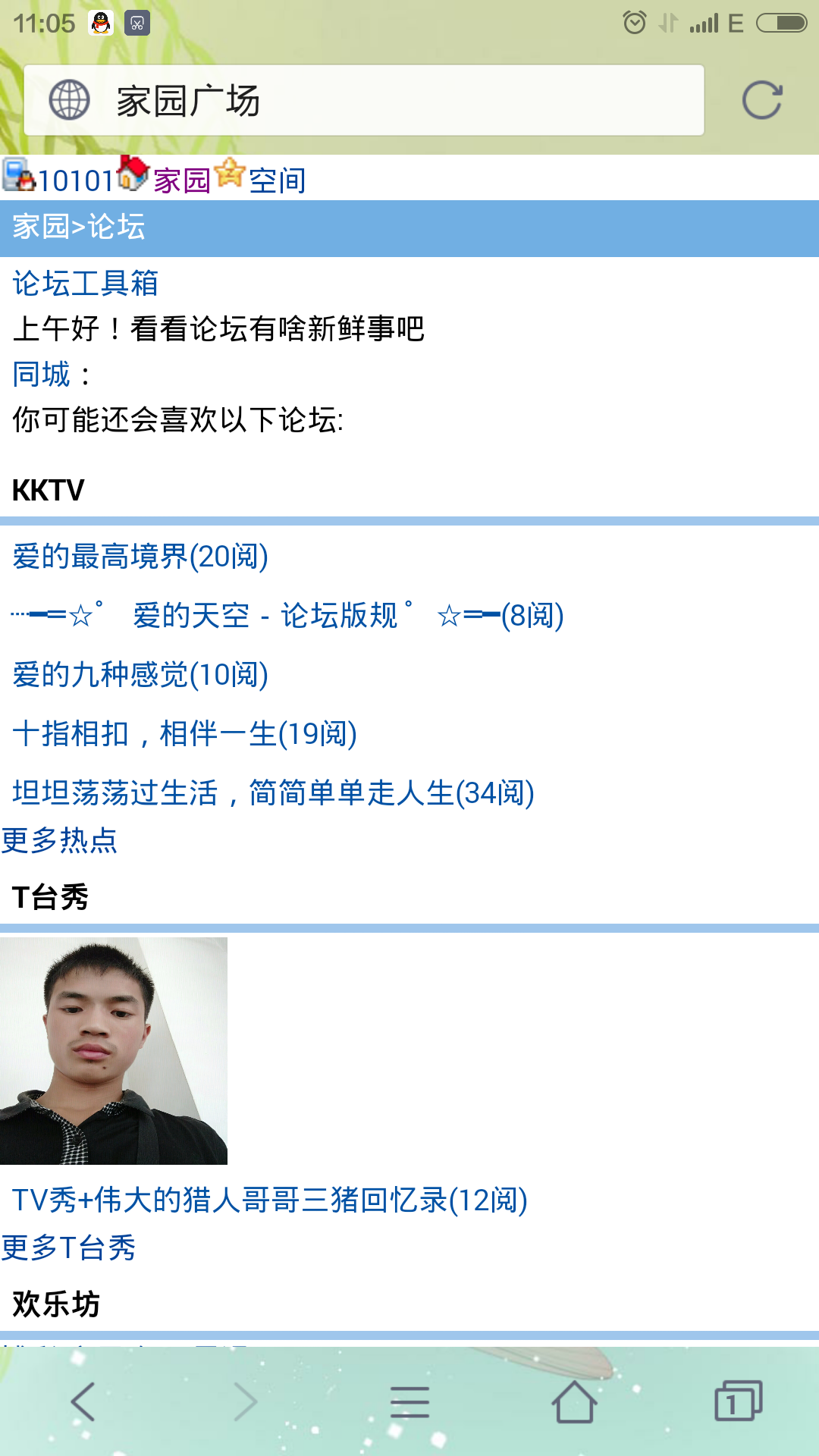This screenshot has width=819, height=1456.
Task: Open post 爱的九种感觉(10阅)
Action: [x=140, y=675]
